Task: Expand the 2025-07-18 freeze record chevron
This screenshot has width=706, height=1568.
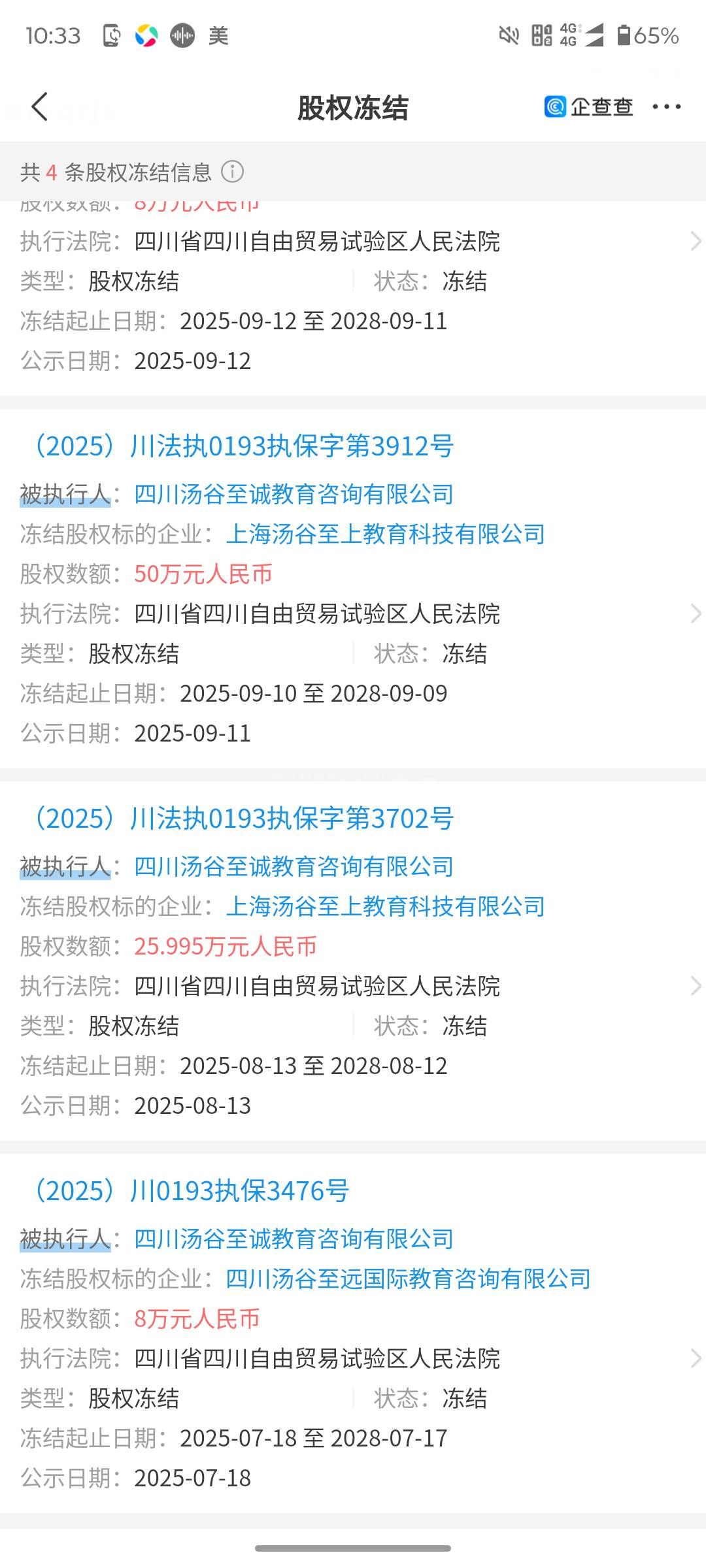Action: [695, 1358]
